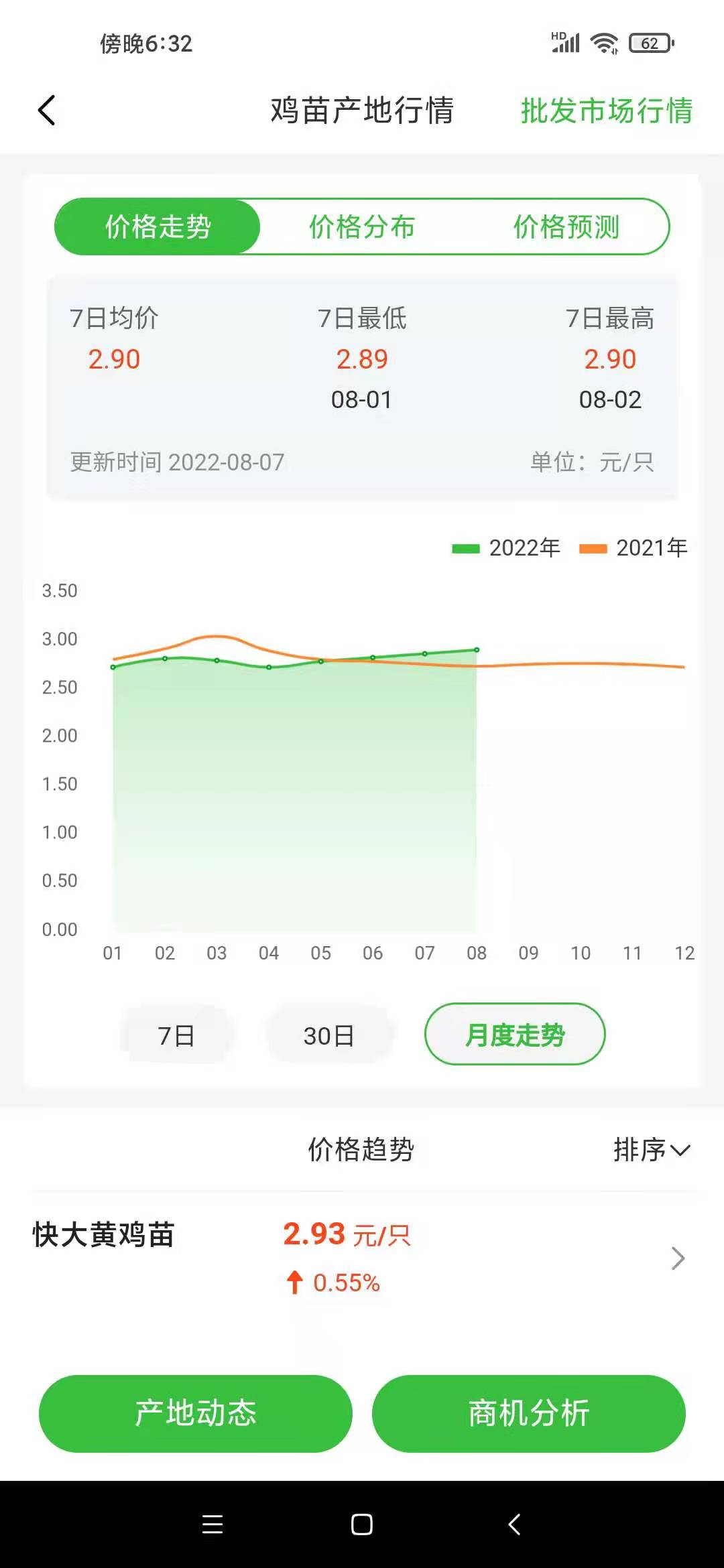Show the 7日 price trend
Image resolution: width=724 pixels, height=1568 pixels.
tap(176, 1035)
